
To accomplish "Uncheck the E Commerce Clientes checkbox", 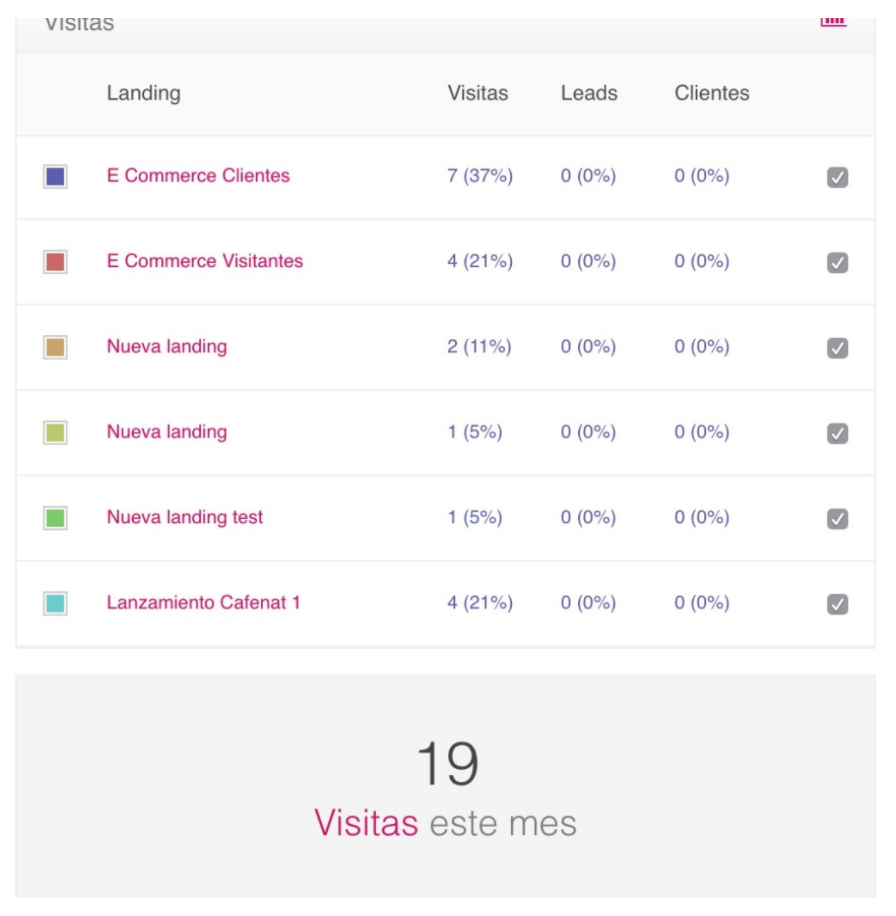I will coord(837,178).
